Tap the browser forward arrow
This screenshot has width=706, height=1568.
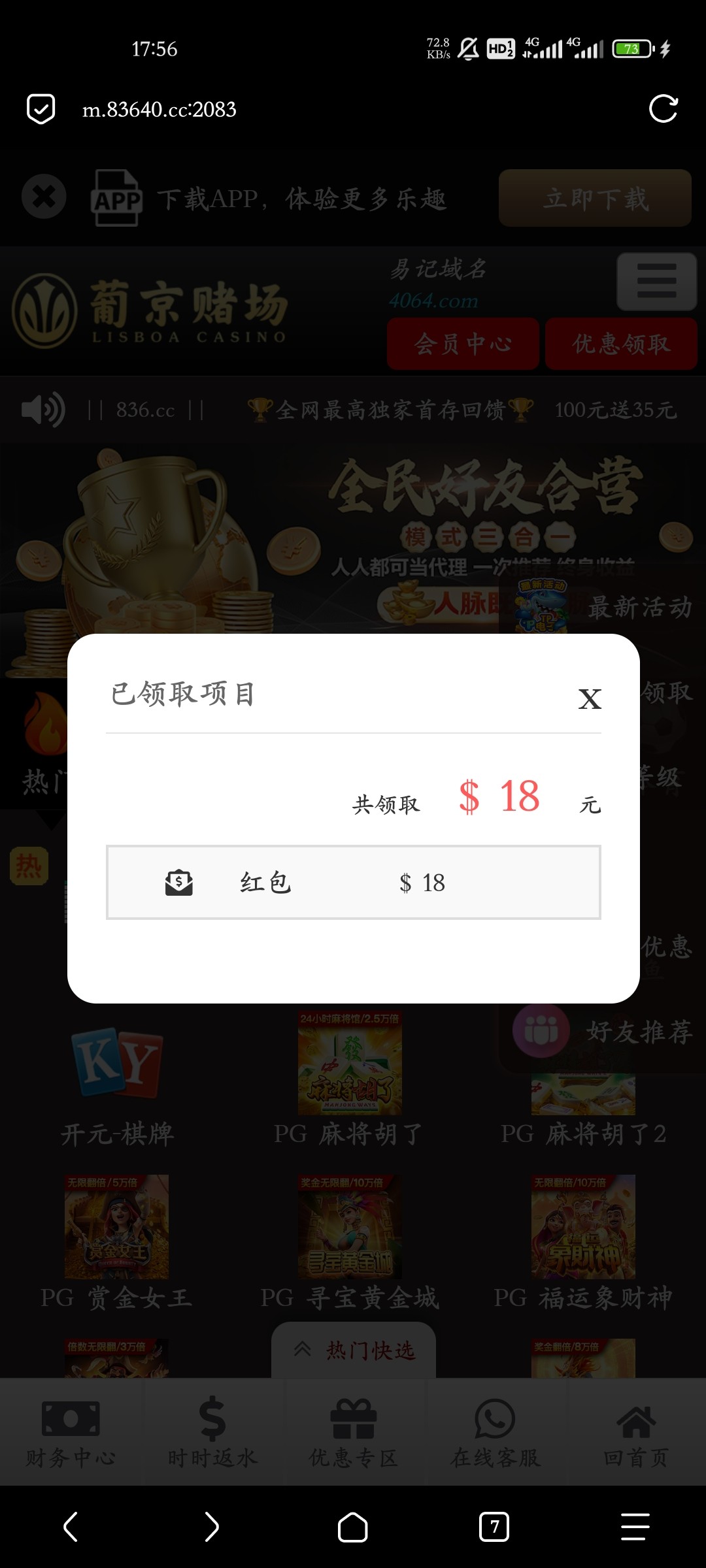click(x=211, y=1526)
